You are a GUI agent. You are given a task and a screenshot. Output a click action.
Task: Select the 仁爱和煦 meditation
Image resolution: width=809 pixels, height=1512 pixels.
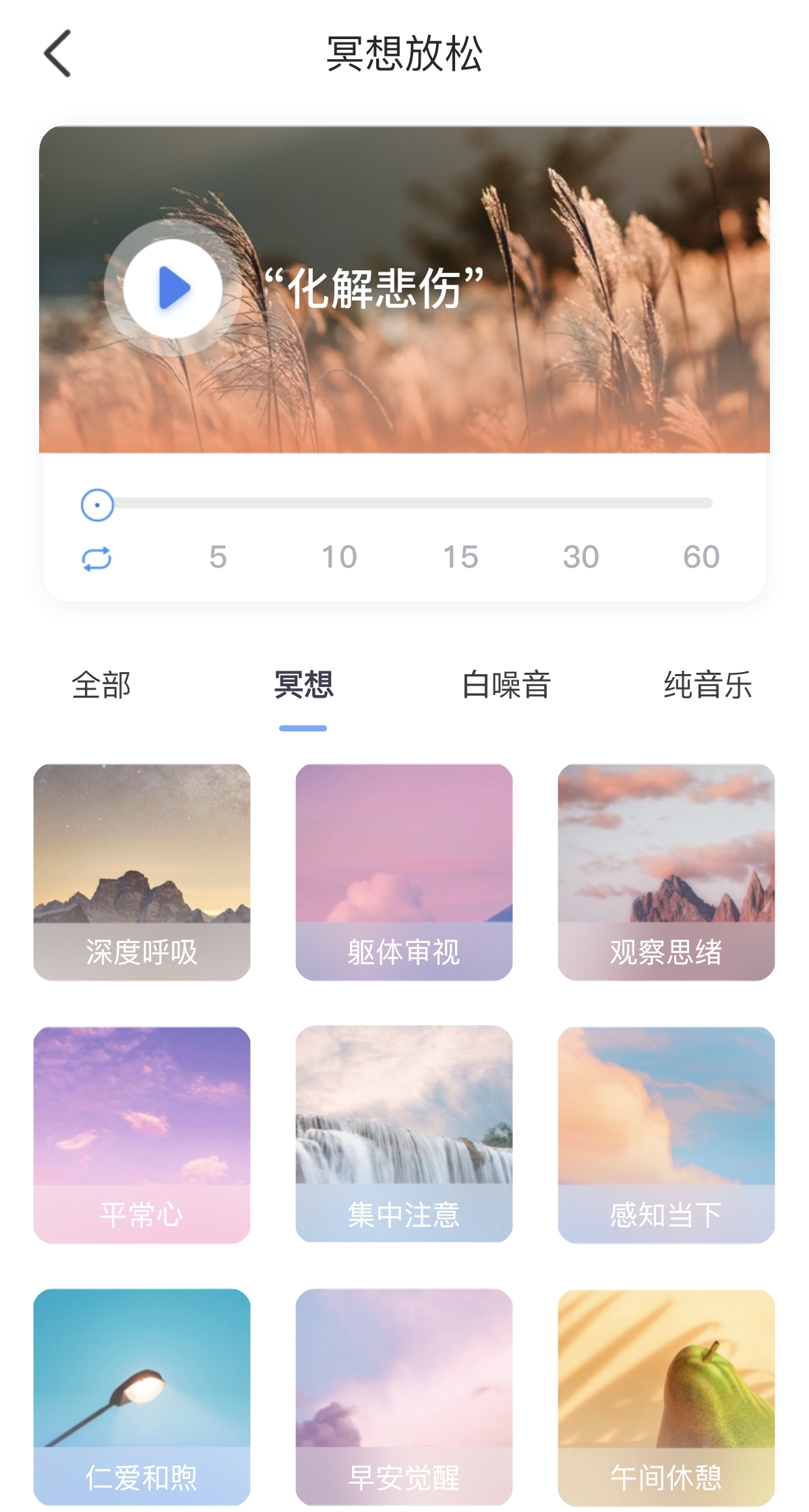click(x=142, y=1397)
